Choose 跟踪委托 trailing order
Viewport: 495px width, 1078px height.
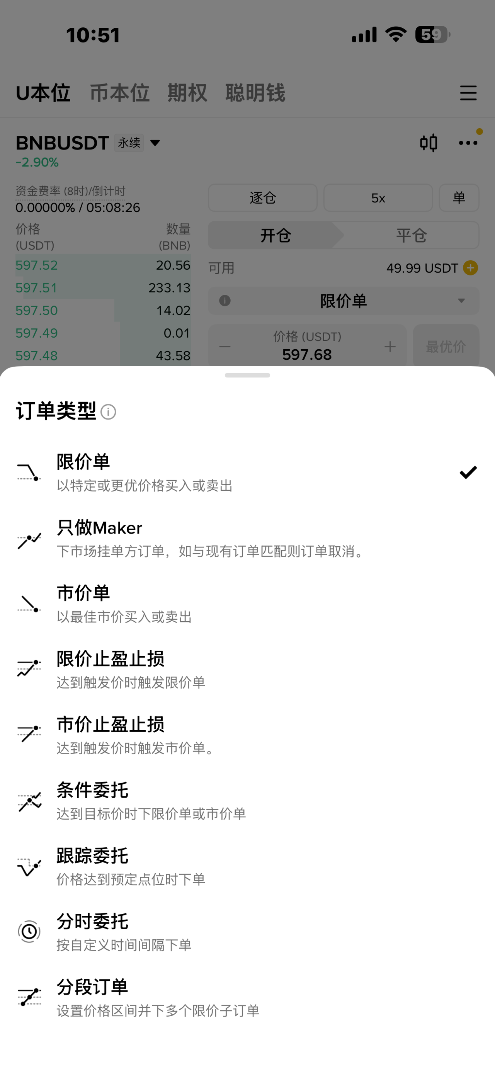(x=248, y=866)
